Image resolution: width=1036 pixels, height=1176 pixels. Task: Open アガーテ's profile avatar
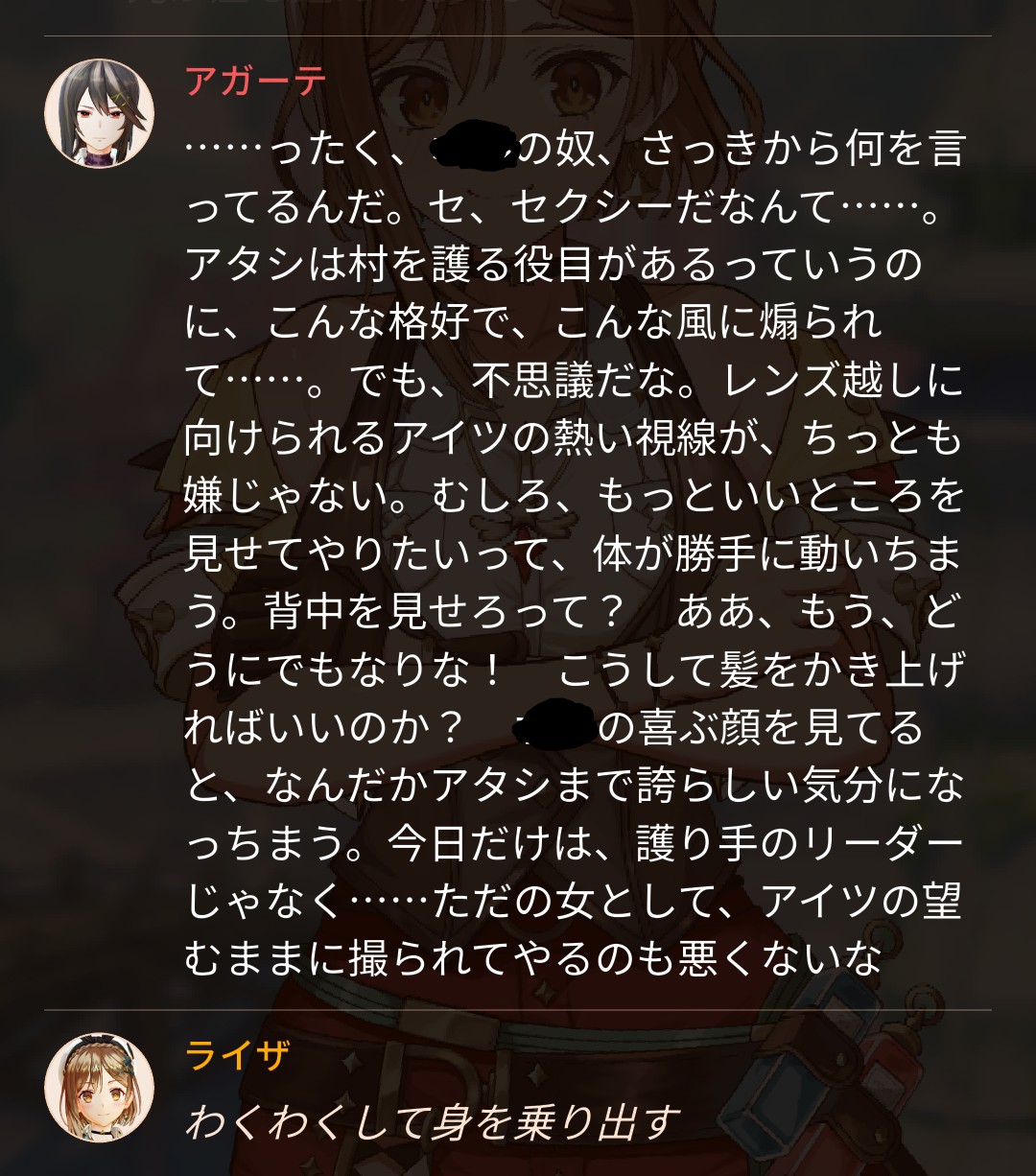(99, 113)
